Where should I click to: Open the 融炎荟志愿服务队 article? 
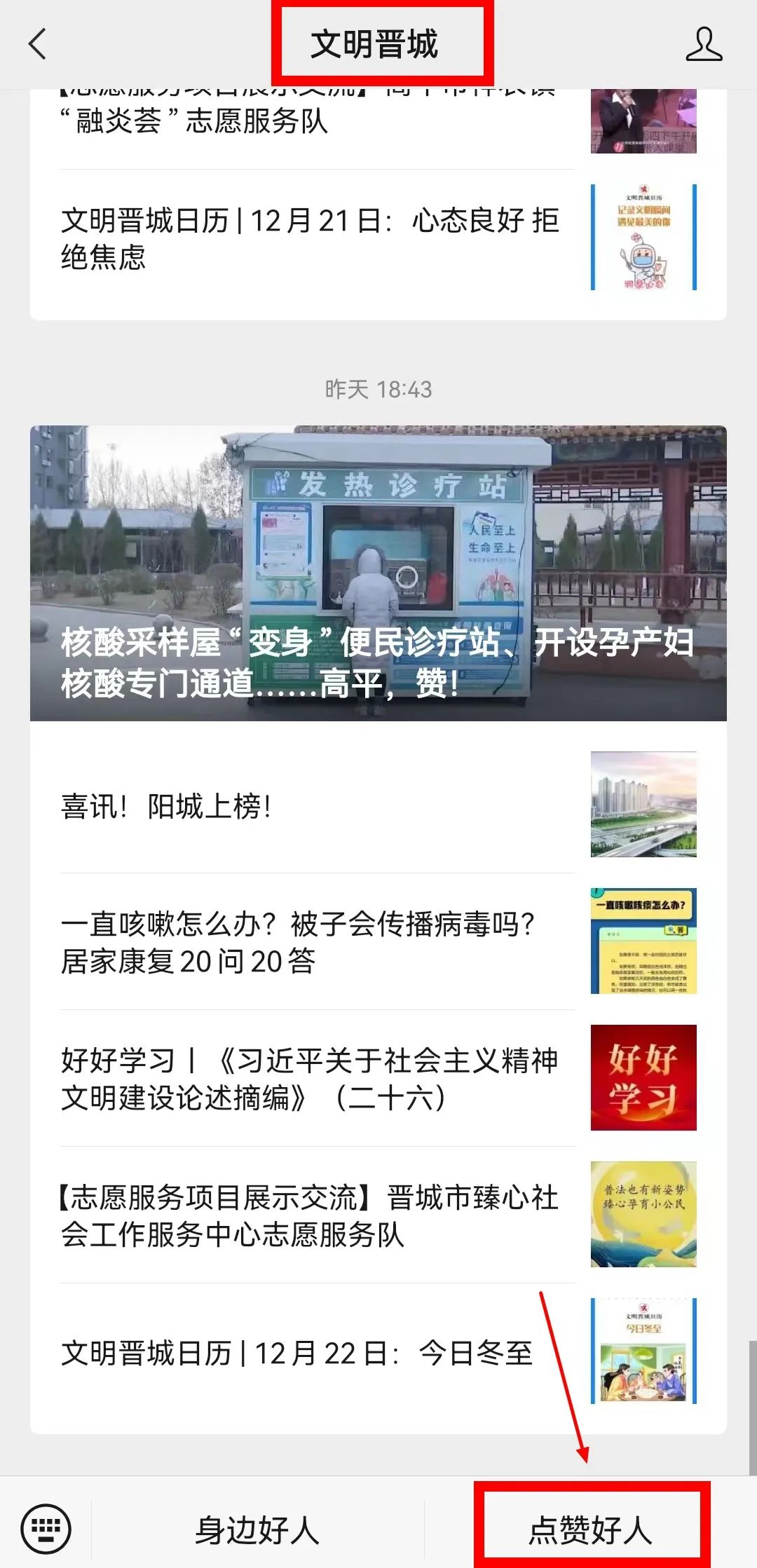coord(315,121)
